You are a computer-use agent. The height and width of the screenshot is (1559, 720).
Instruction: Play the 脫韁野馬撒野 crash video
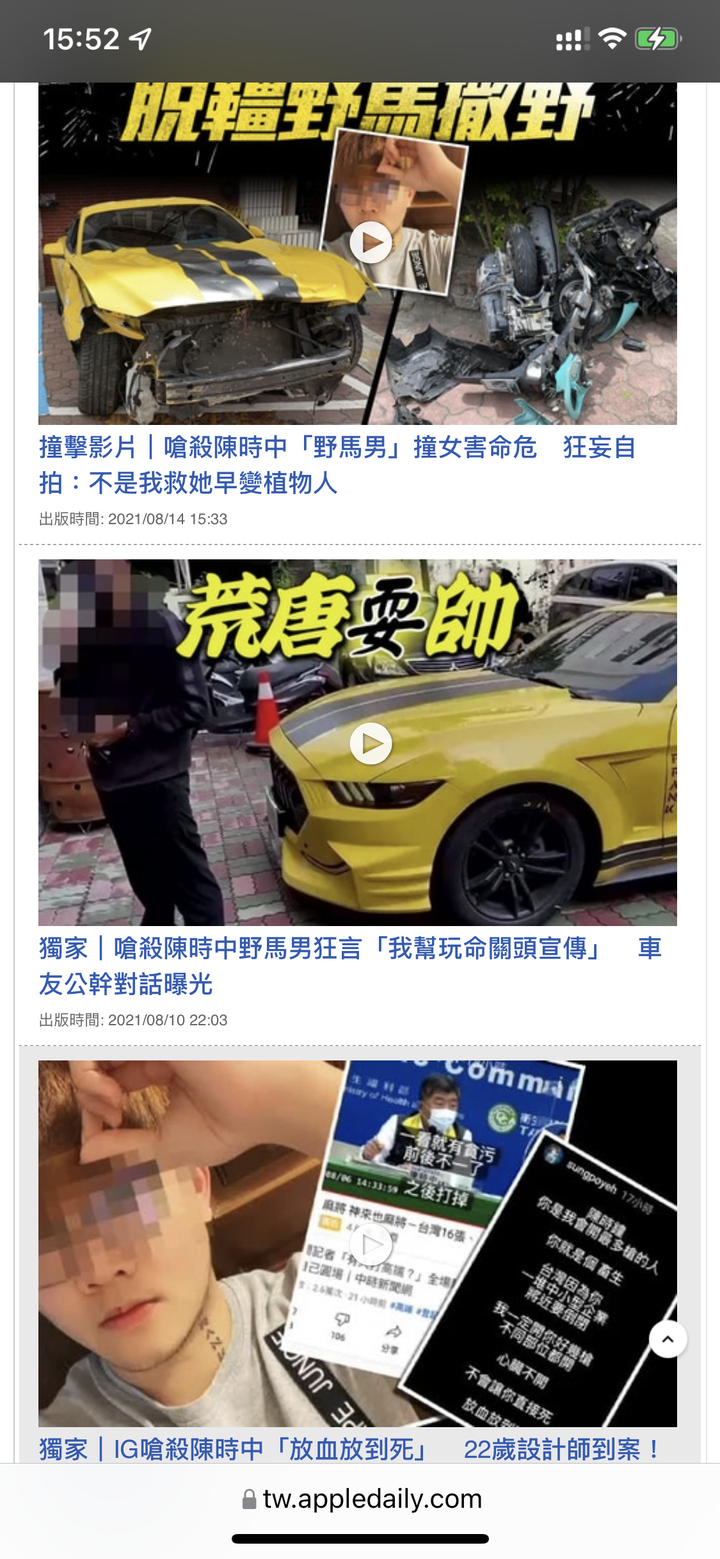(371, 242)
